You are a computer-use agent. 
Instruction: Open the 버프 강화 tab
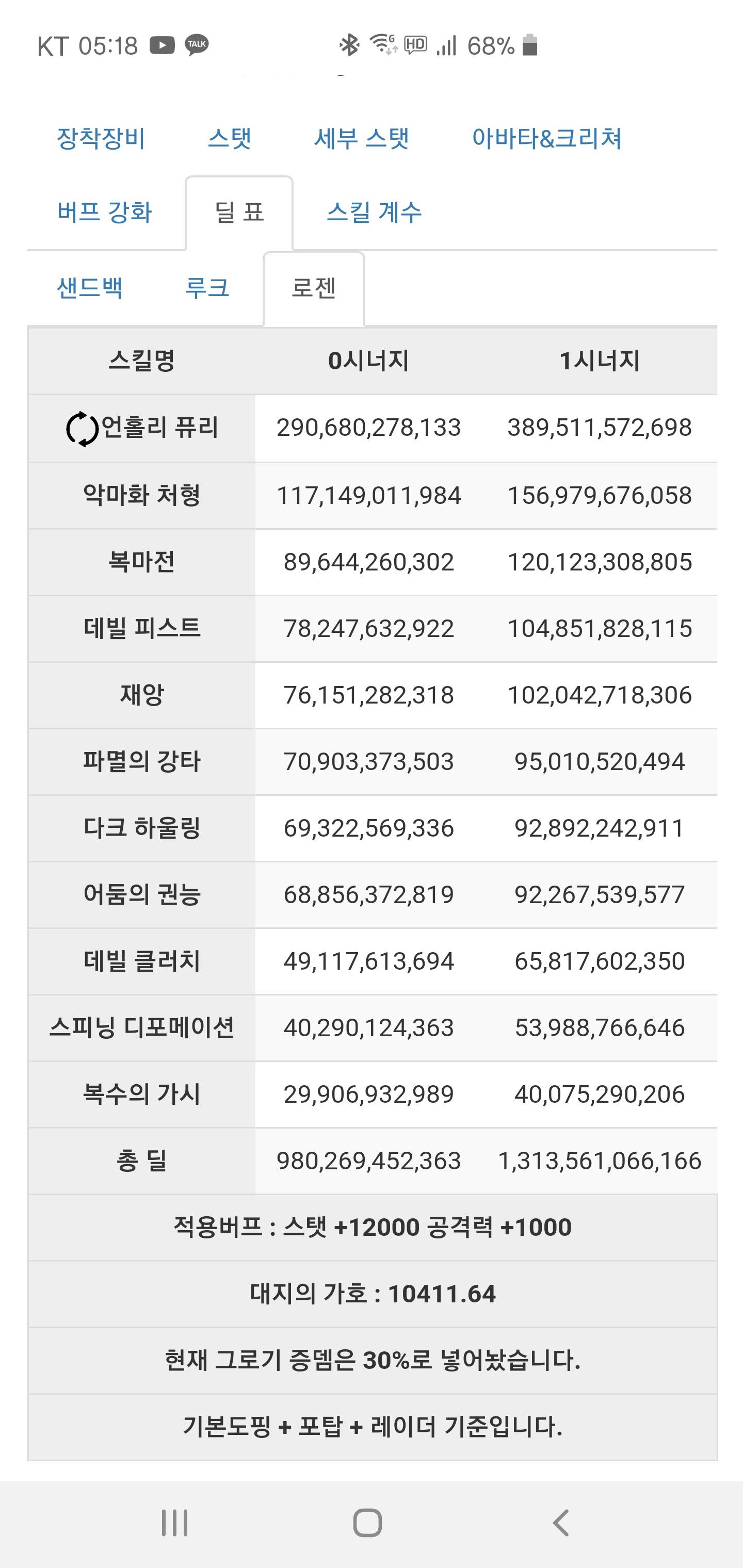click(104, 213)
